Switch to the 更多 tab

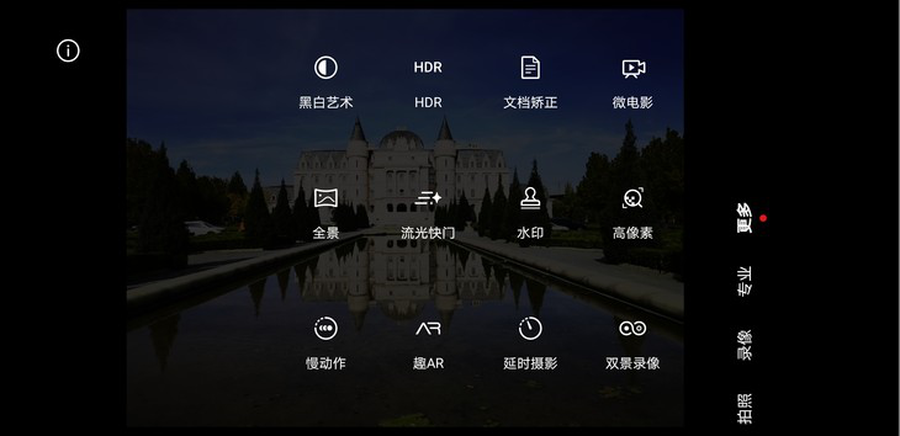click(745, 217)
